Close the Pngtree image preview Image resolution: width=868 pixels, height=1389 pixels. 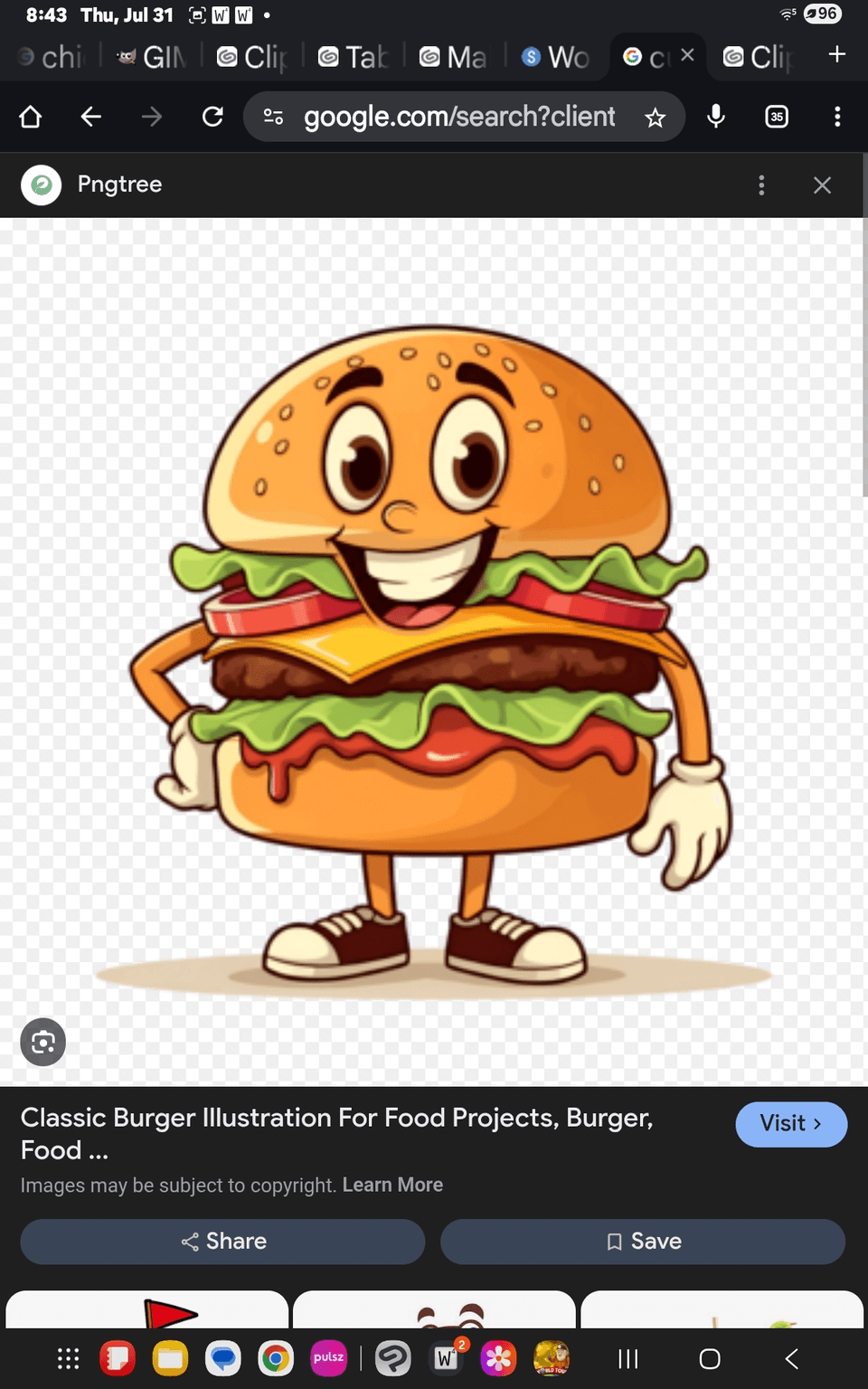click(822, 185)
